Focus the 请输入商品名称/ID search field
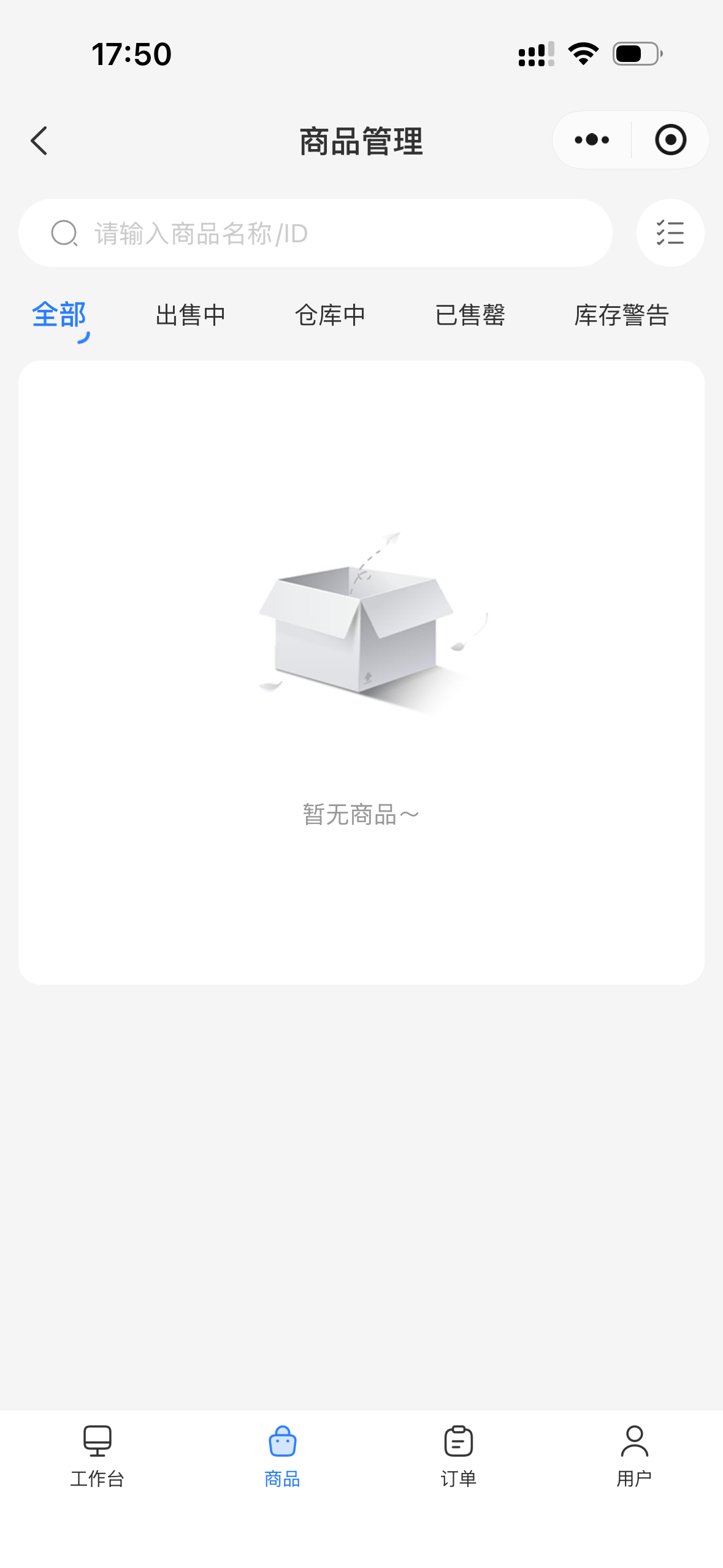723x1568 pixels. click(315, 234)
